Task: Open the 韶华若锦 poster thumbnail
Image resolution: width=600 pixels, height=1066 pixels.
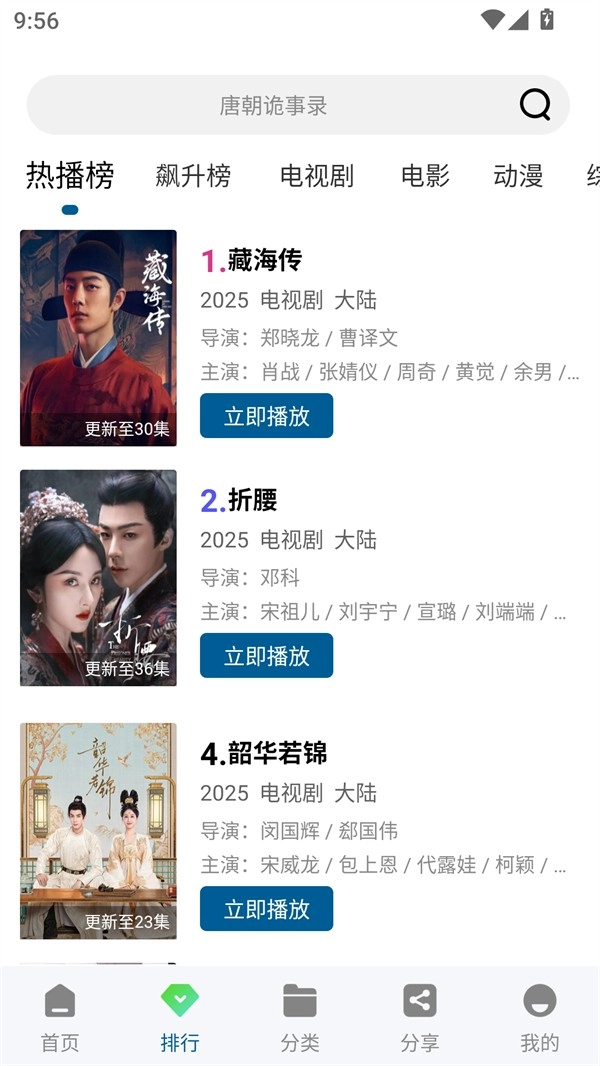Action: [98, 831]
